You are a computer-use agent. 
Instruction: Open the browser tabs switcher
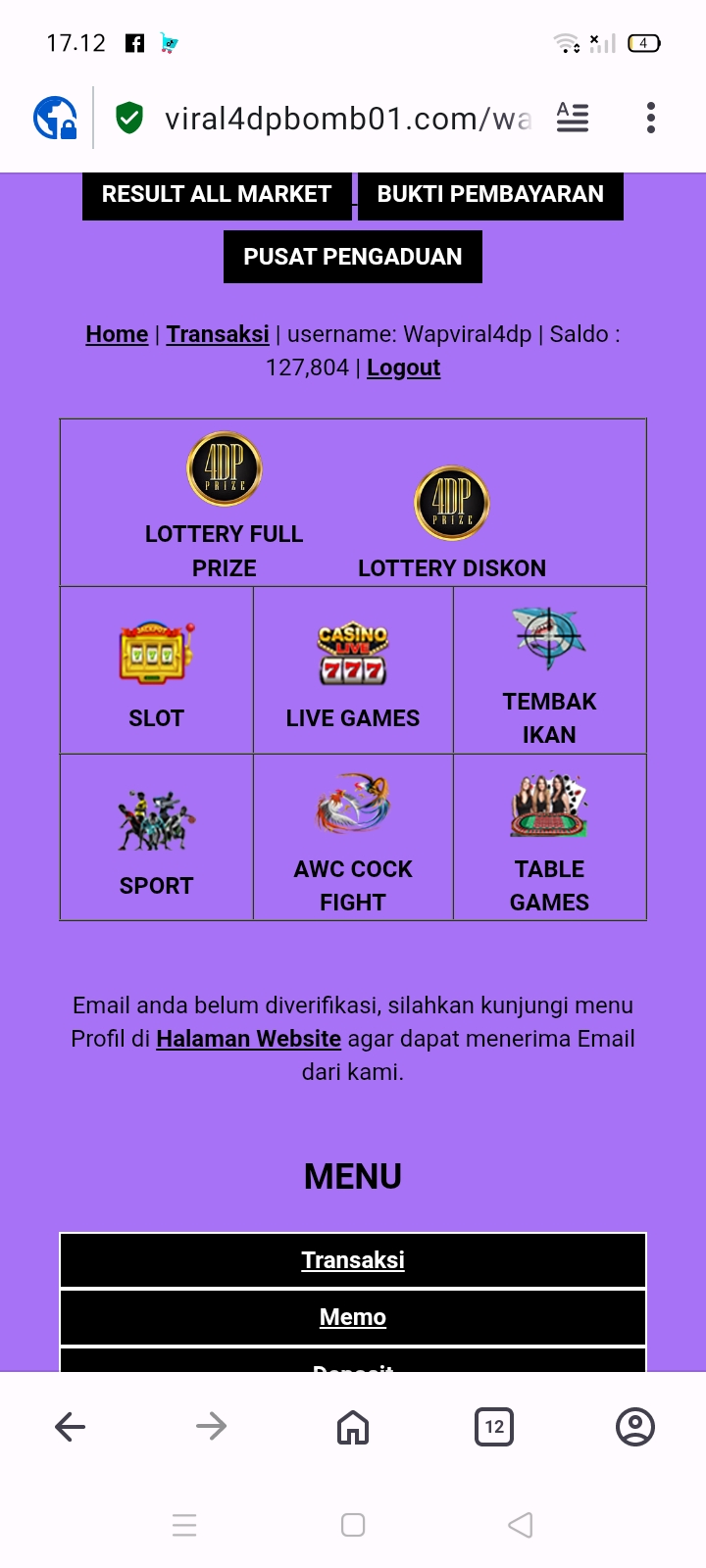(494, 1427)
